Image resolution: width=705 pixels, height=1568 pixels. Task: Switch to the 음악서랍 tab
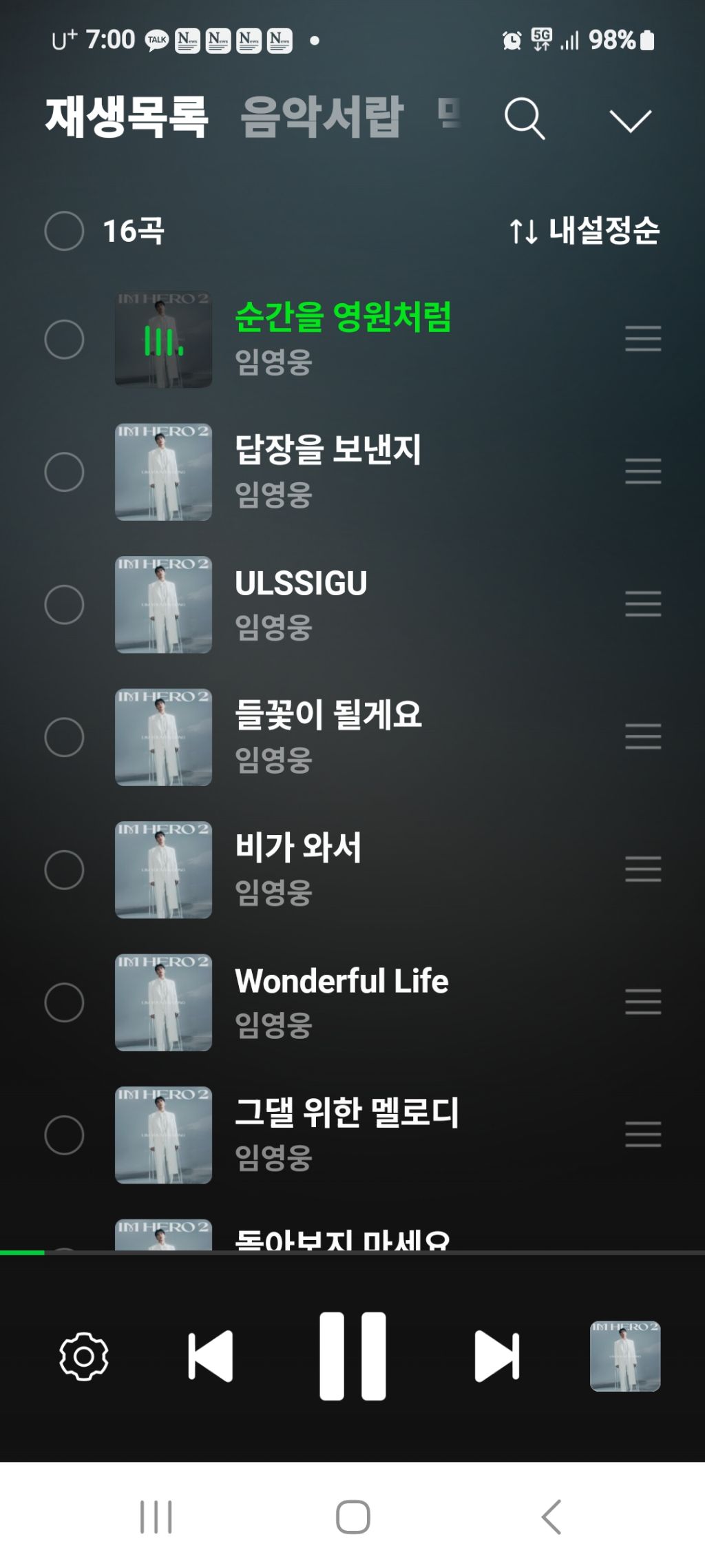click(x=322, y=117)
